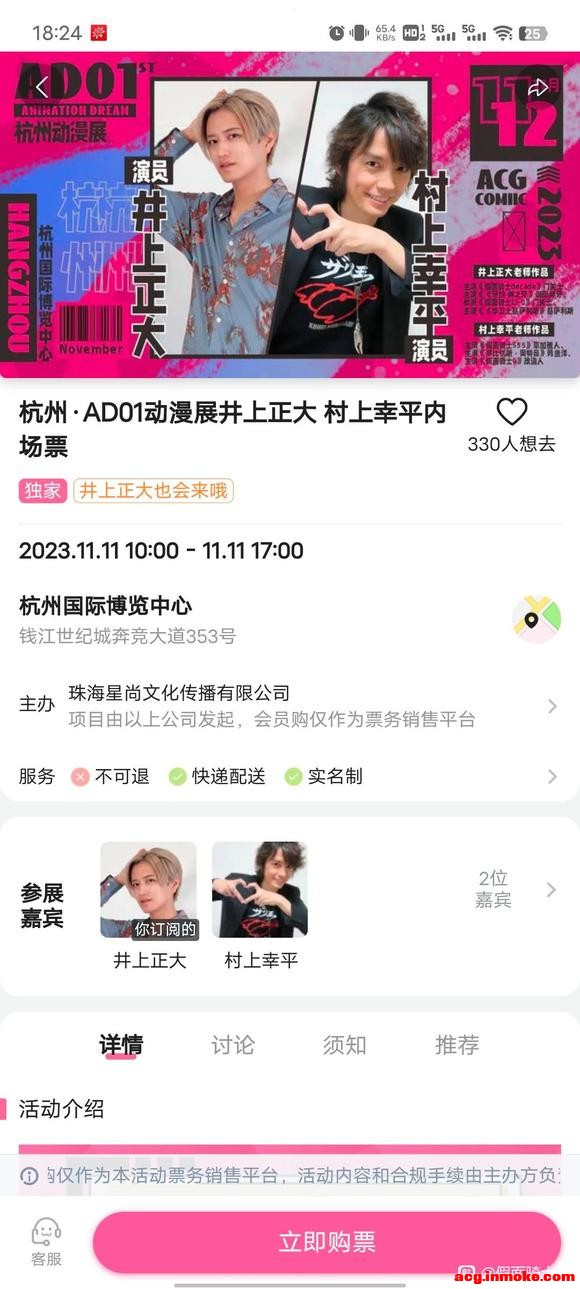View all 2位嘉宾
This screenshot has height=1289, width=580.
coord(516,889)
